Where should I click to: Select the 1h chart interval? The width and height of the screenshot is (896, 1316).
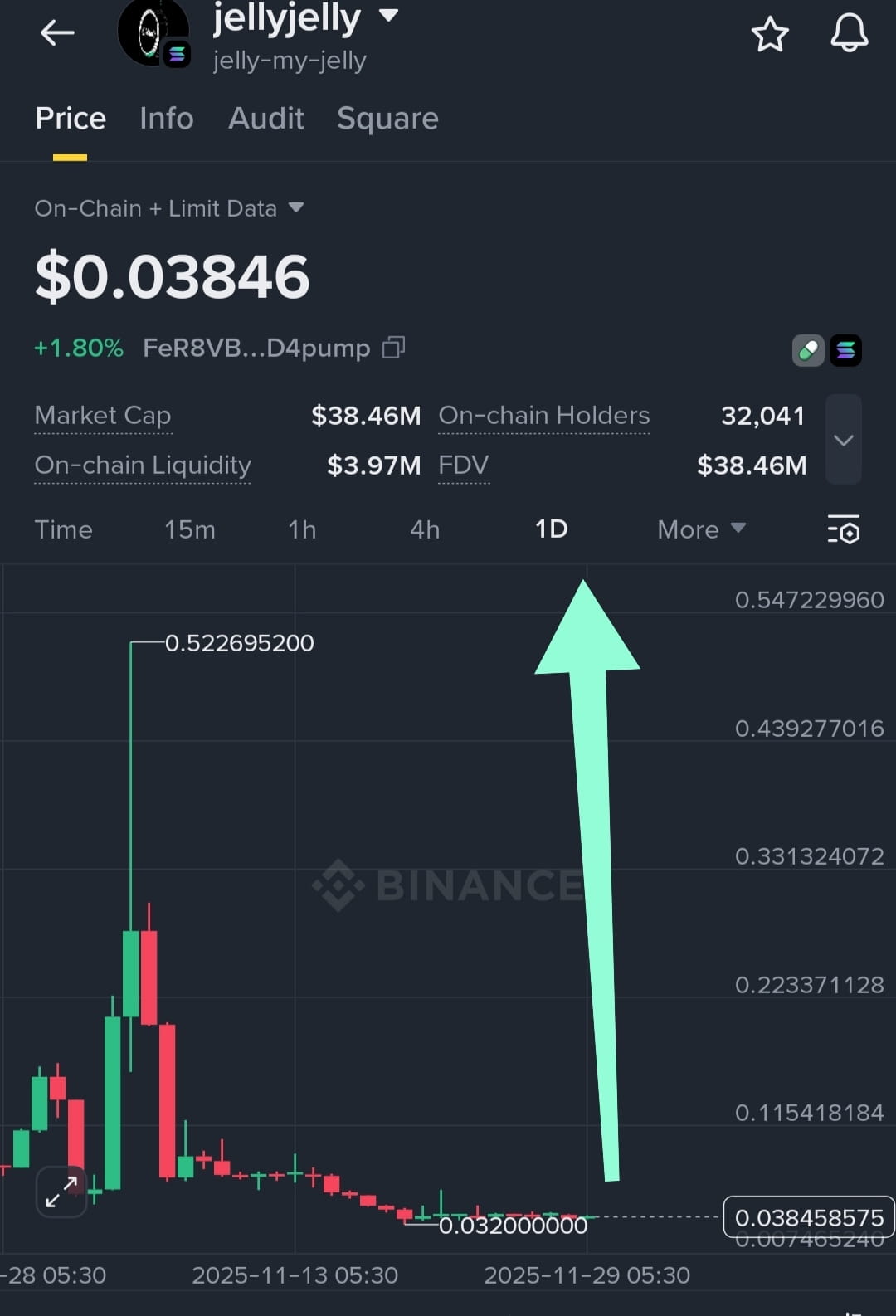tap(302, 529)
